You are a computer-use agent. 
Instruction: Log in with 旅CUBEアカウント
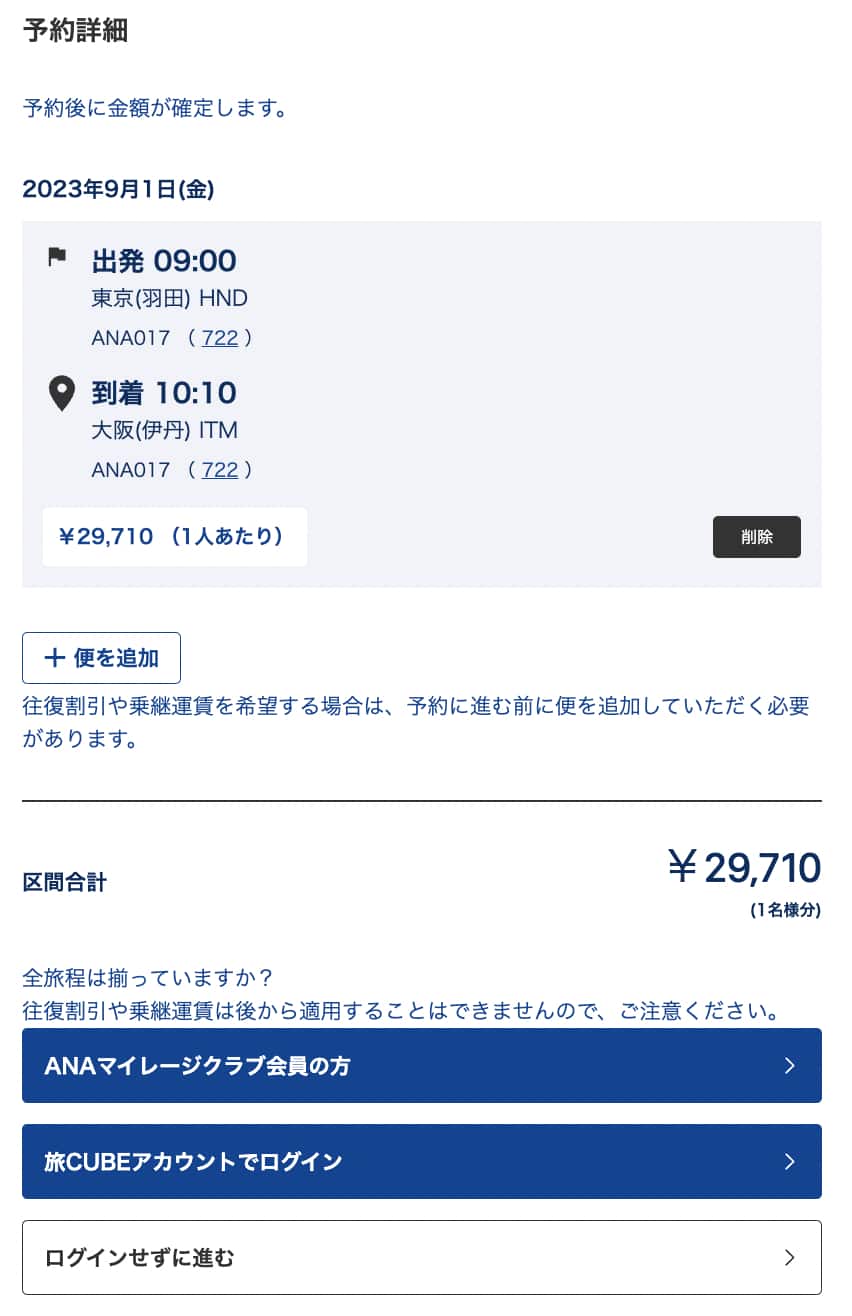[x=421, y=1162]
